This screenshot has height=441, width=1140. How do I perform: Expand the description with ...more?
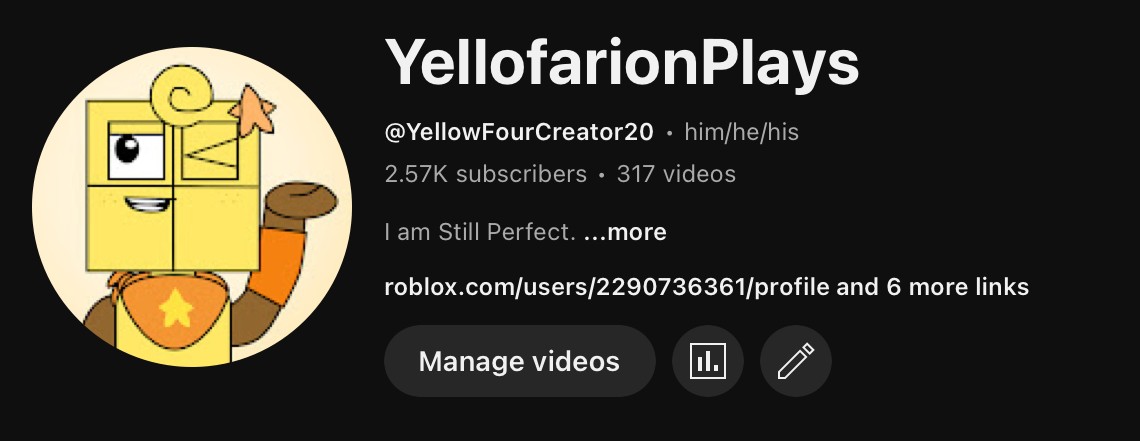click(626, 233)
